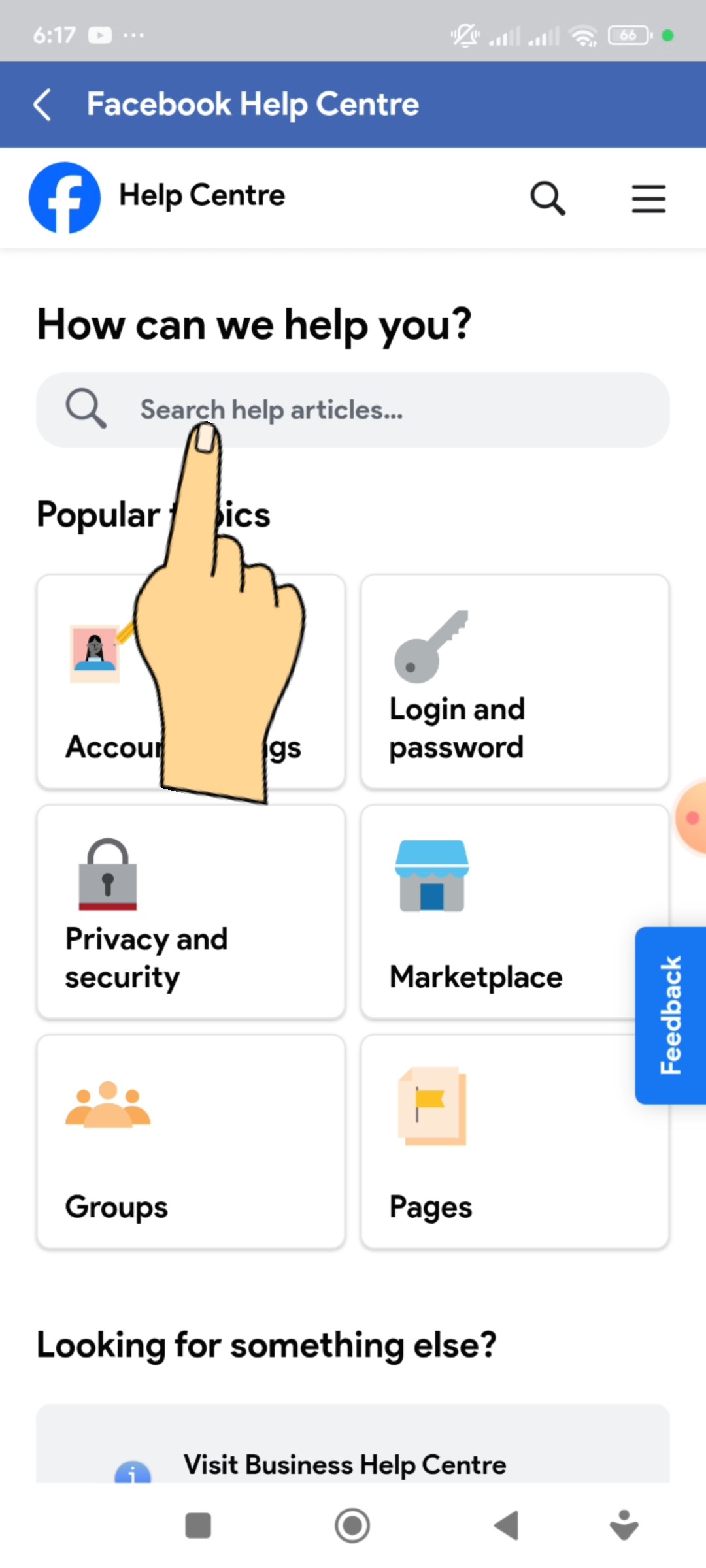Select the Privacy and security card
706x1568 pixels.
(191, 911)
